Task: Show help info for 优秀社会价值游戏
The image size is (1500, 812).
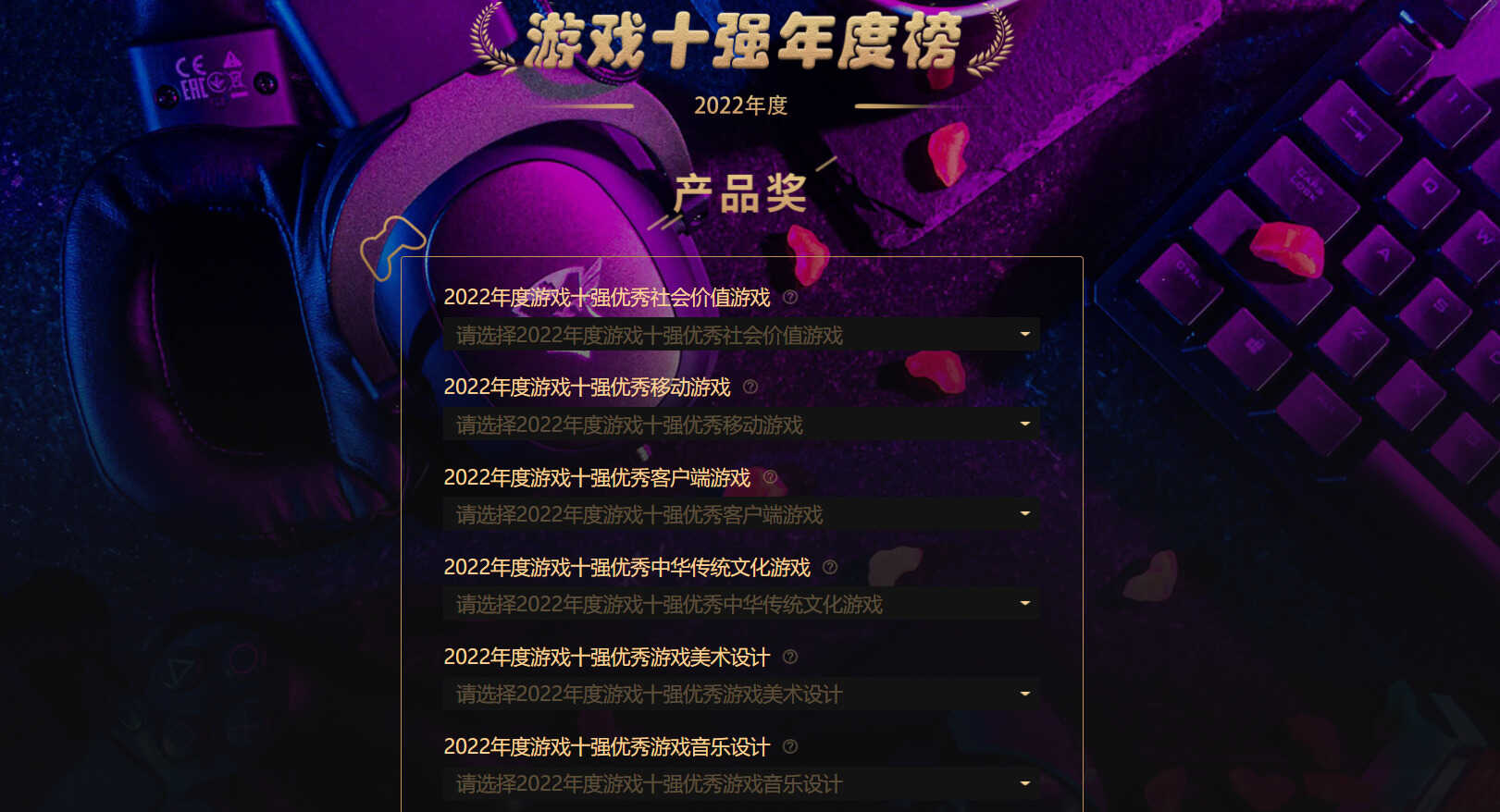Action: (x=790, y=297)
